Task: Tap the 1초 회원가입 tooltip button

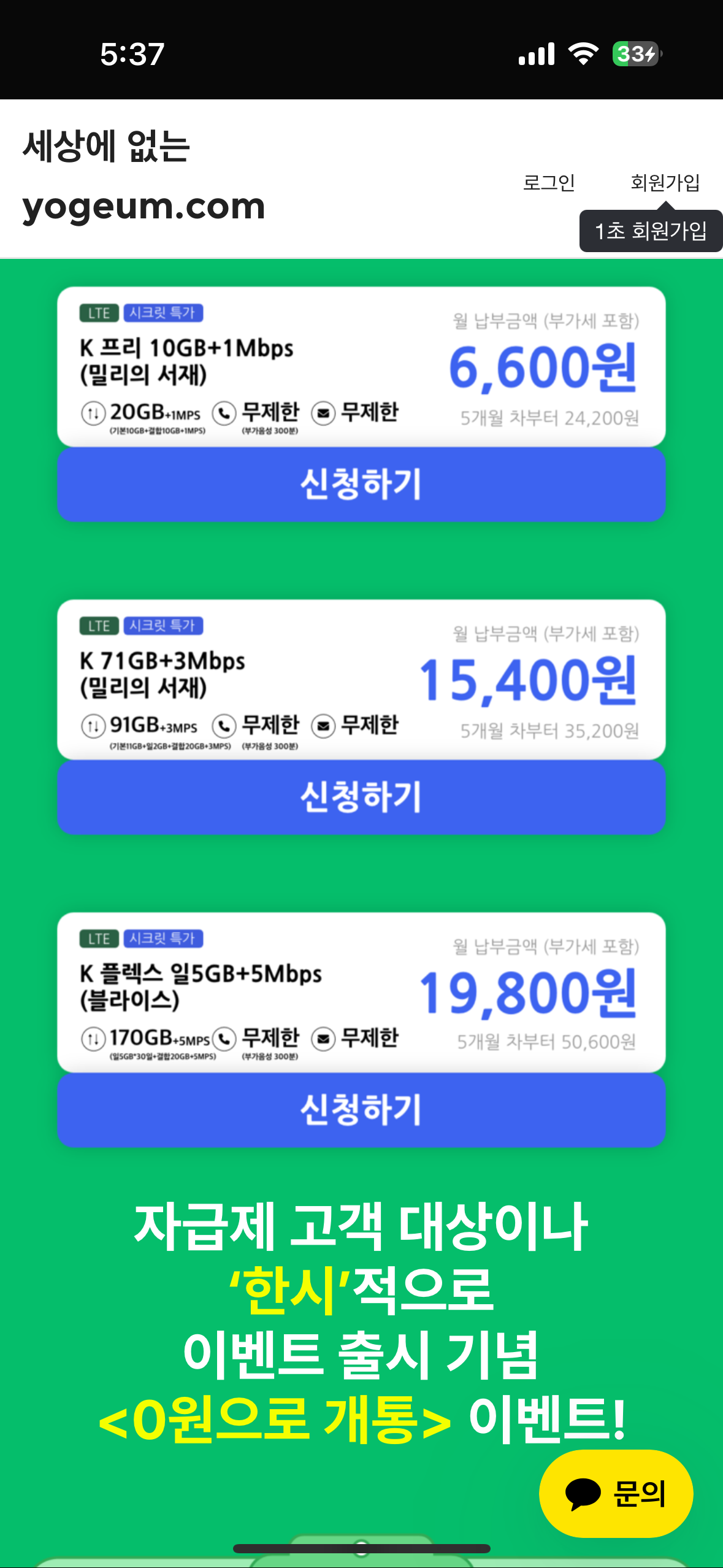Action: [650, 231]
